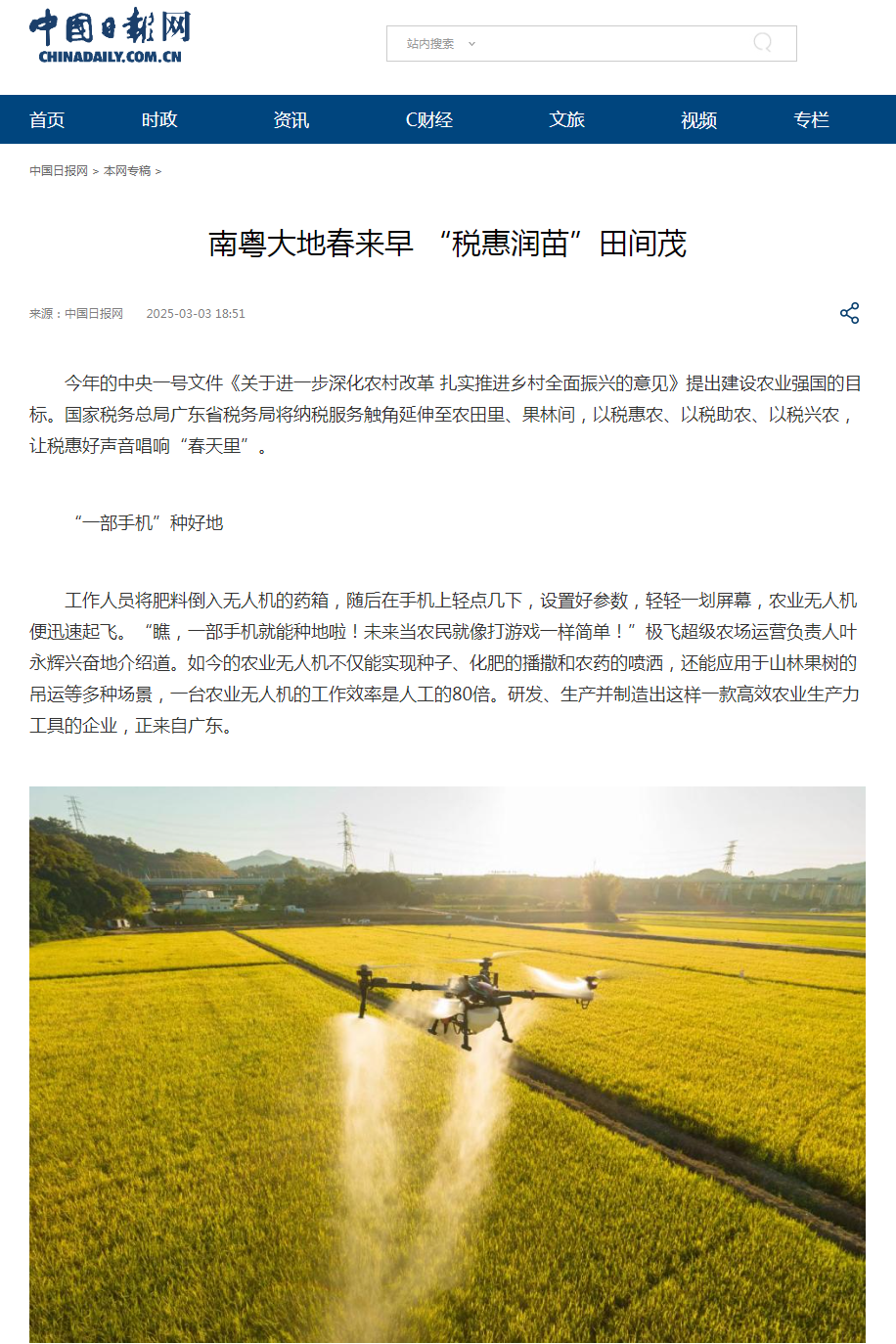Switch to the 视频 tab
Image resolution: width=896 pixels, height=1344 pixels.
pyautogui.click(x=698, y=120)
